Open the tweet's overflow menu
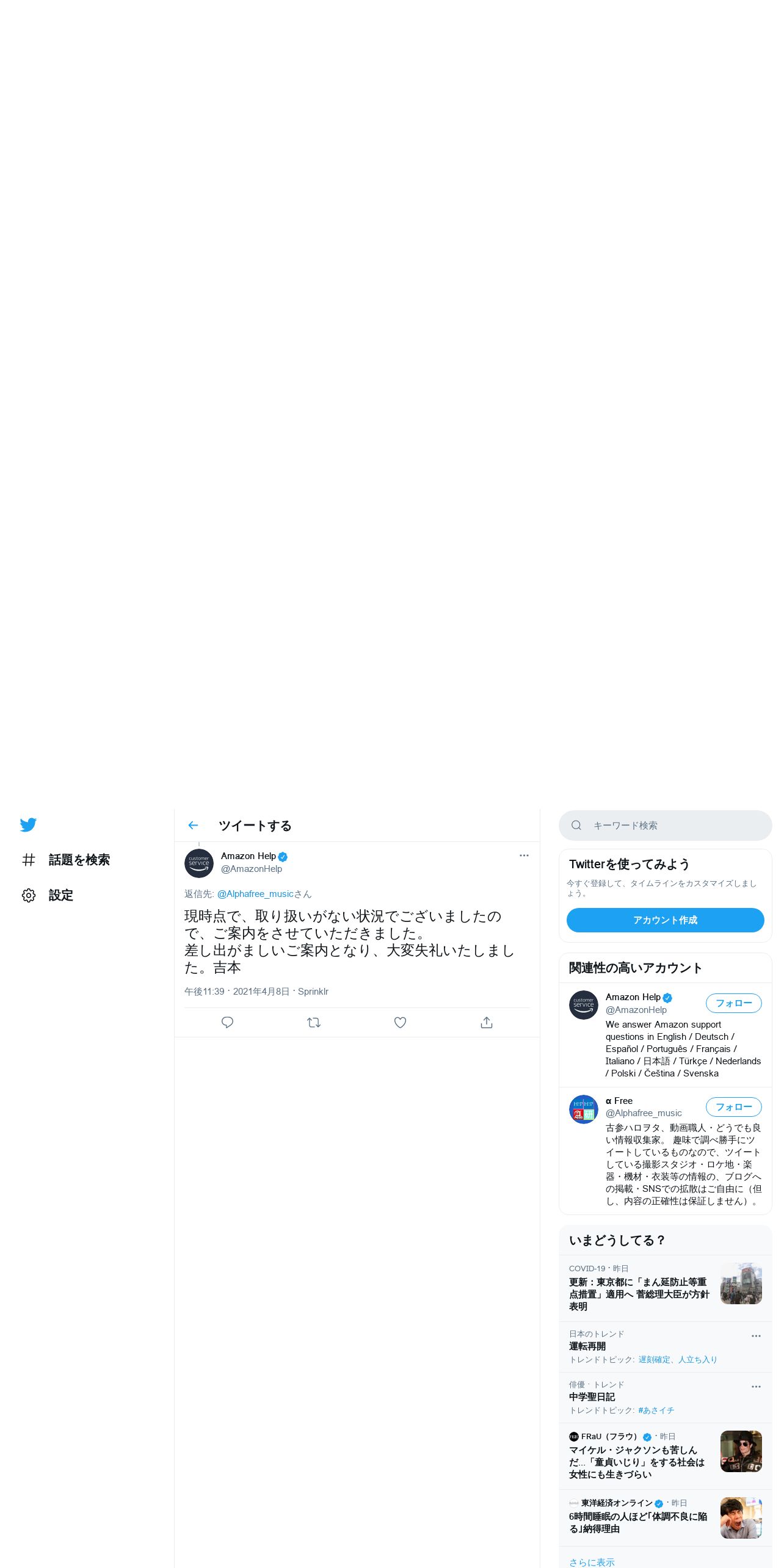Image resolution: width=784 pixels, height=1568 pixels. (524, 855)
